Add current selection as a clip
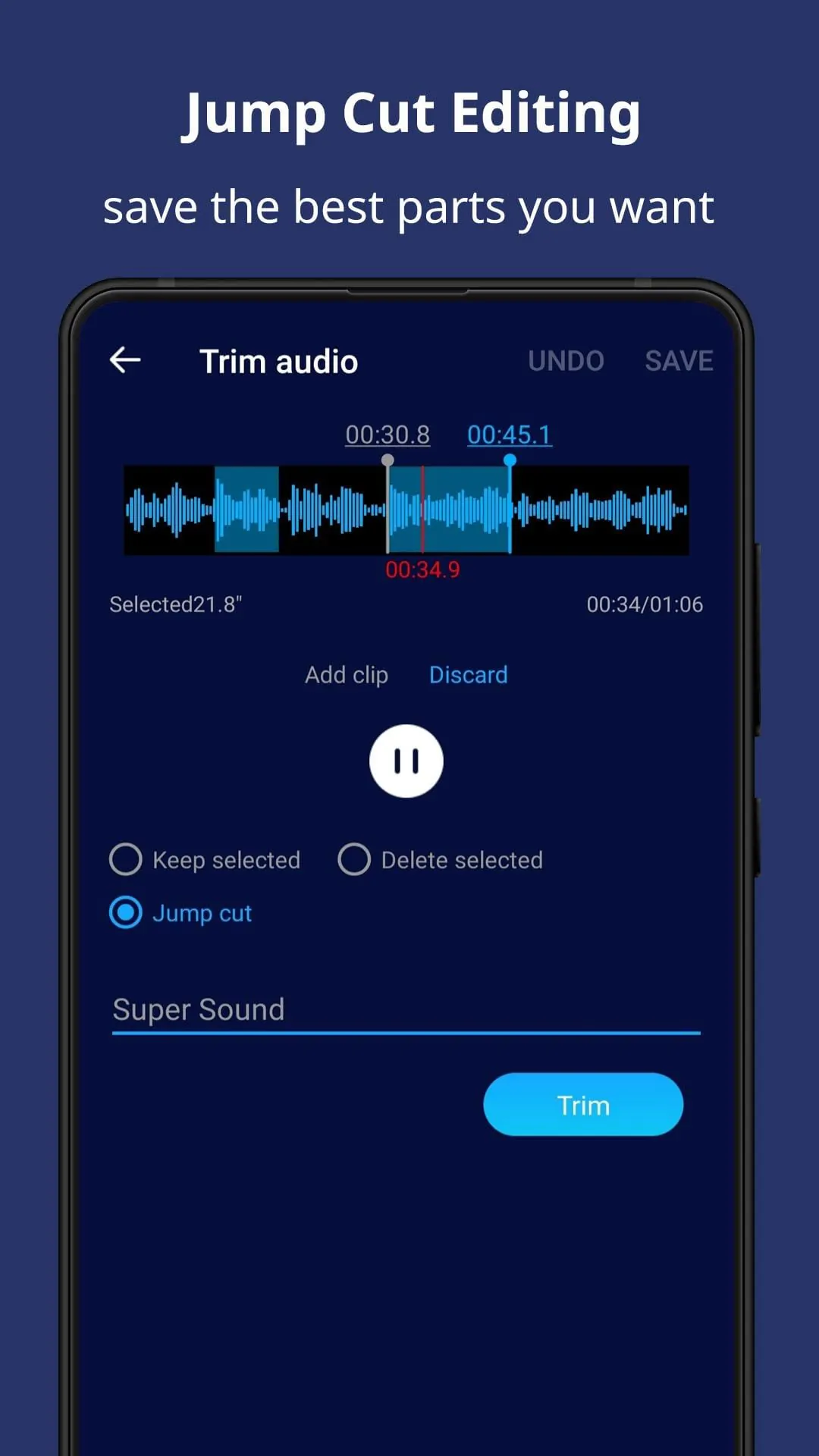Image resolution: width=819 pixels, height=1456 pixels. tap(347, 675)
